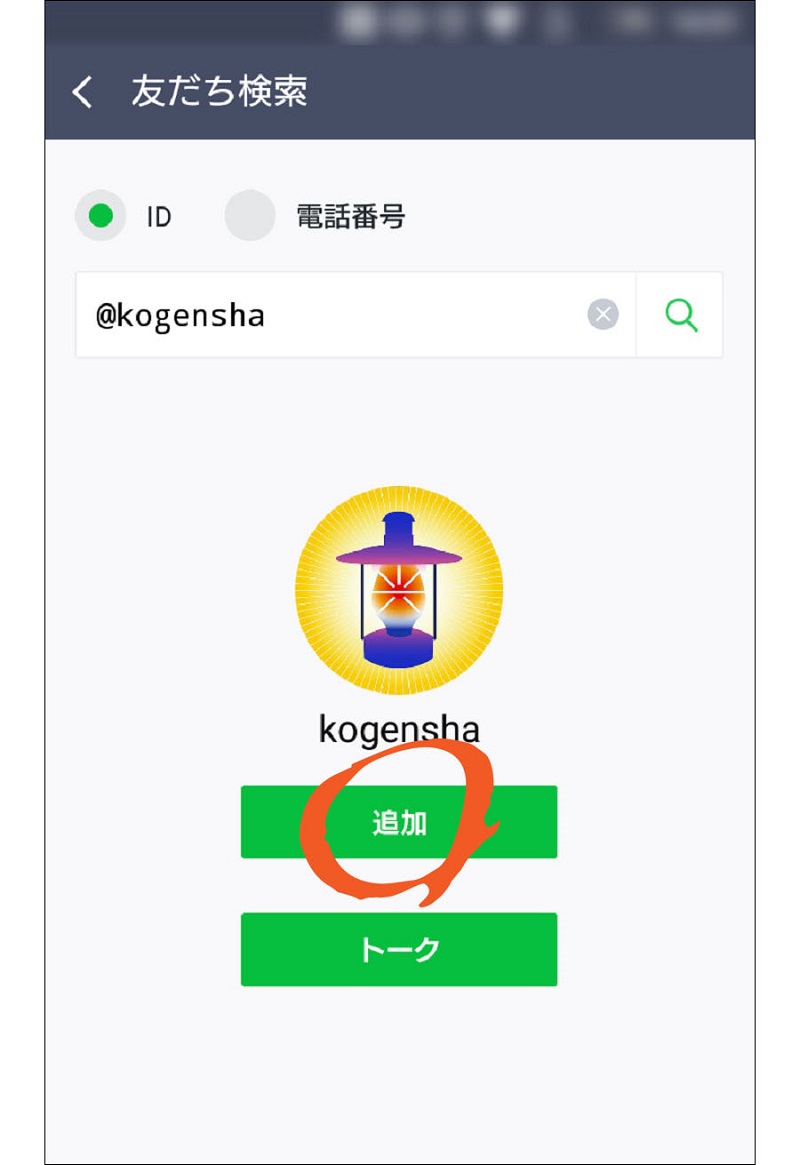800x1165 pixels.
Task: Select the ID search option
Action: pyautogui.click(x=101, y=216)
